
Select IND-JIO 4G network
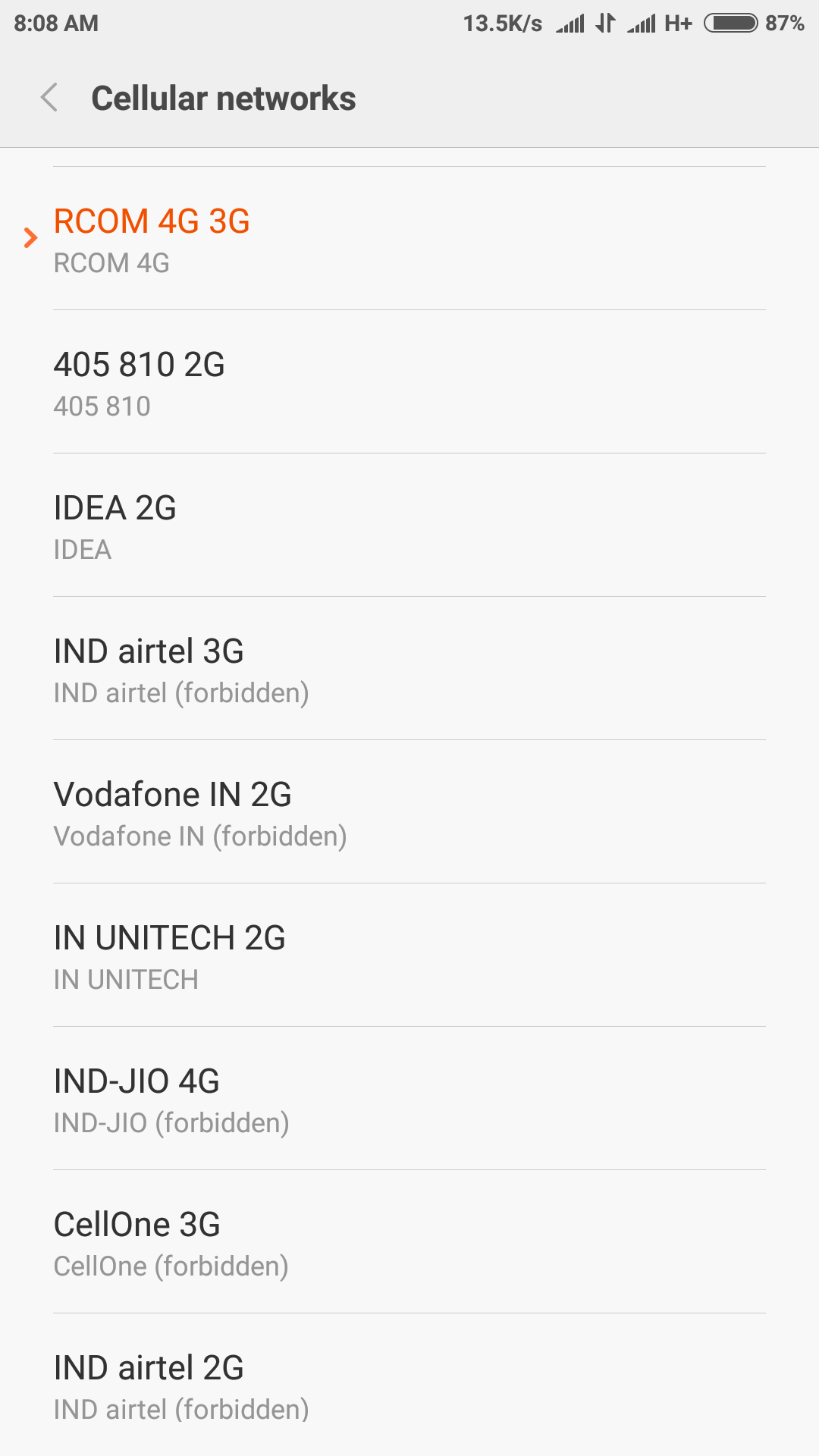(409, 1098)
